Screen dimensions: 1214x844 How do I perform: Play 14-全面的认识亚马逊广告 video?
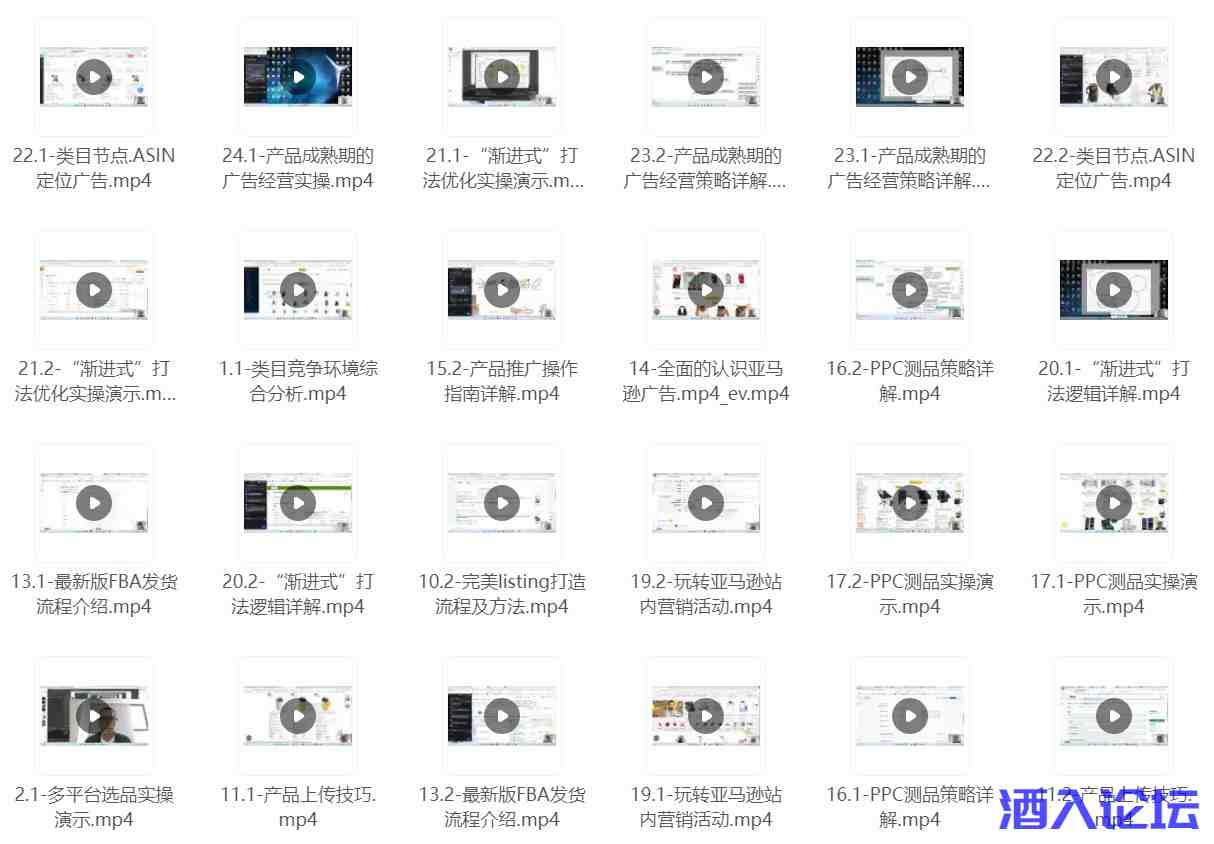706,290
